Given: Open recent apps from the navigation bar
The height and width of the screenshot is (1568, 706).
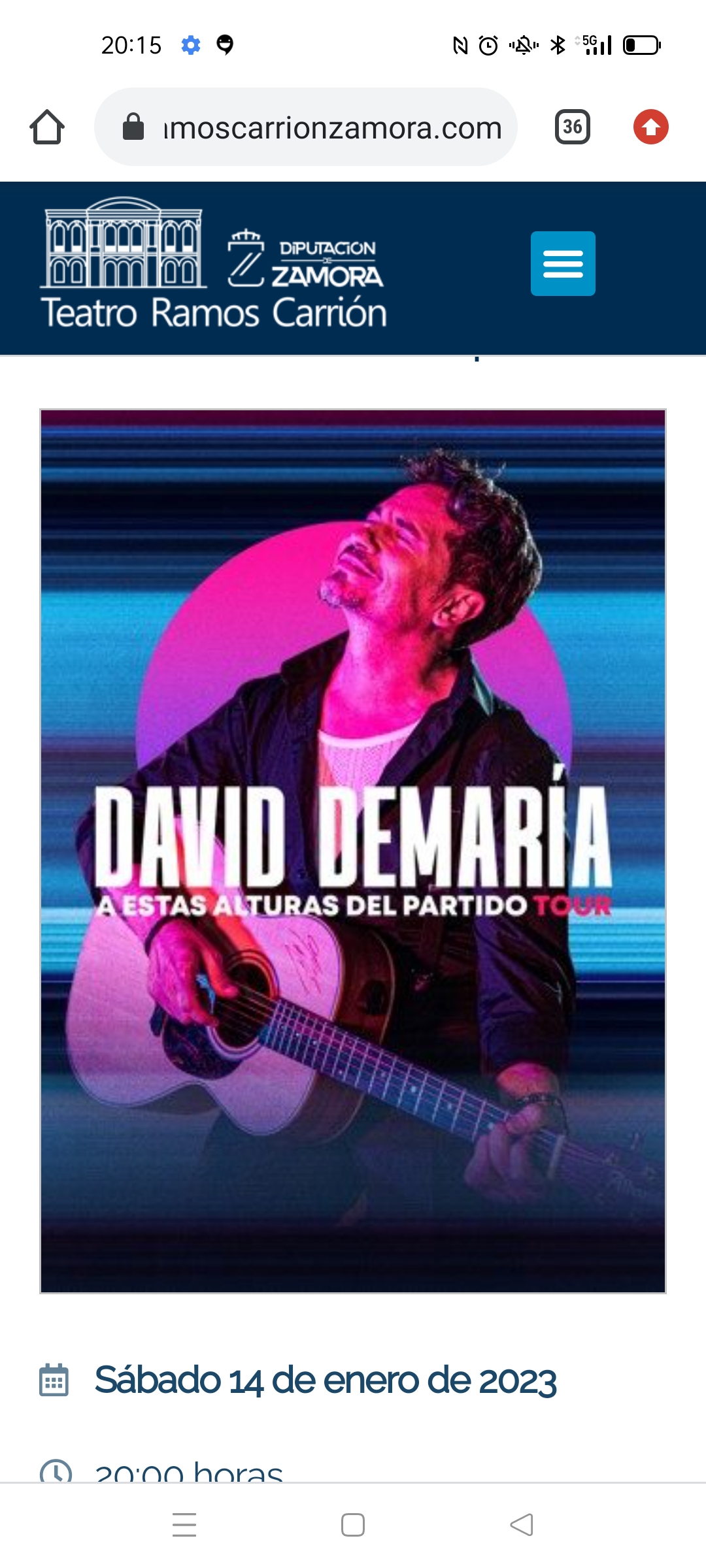Looking at the screenshot, I should (x=184, y=1525).
